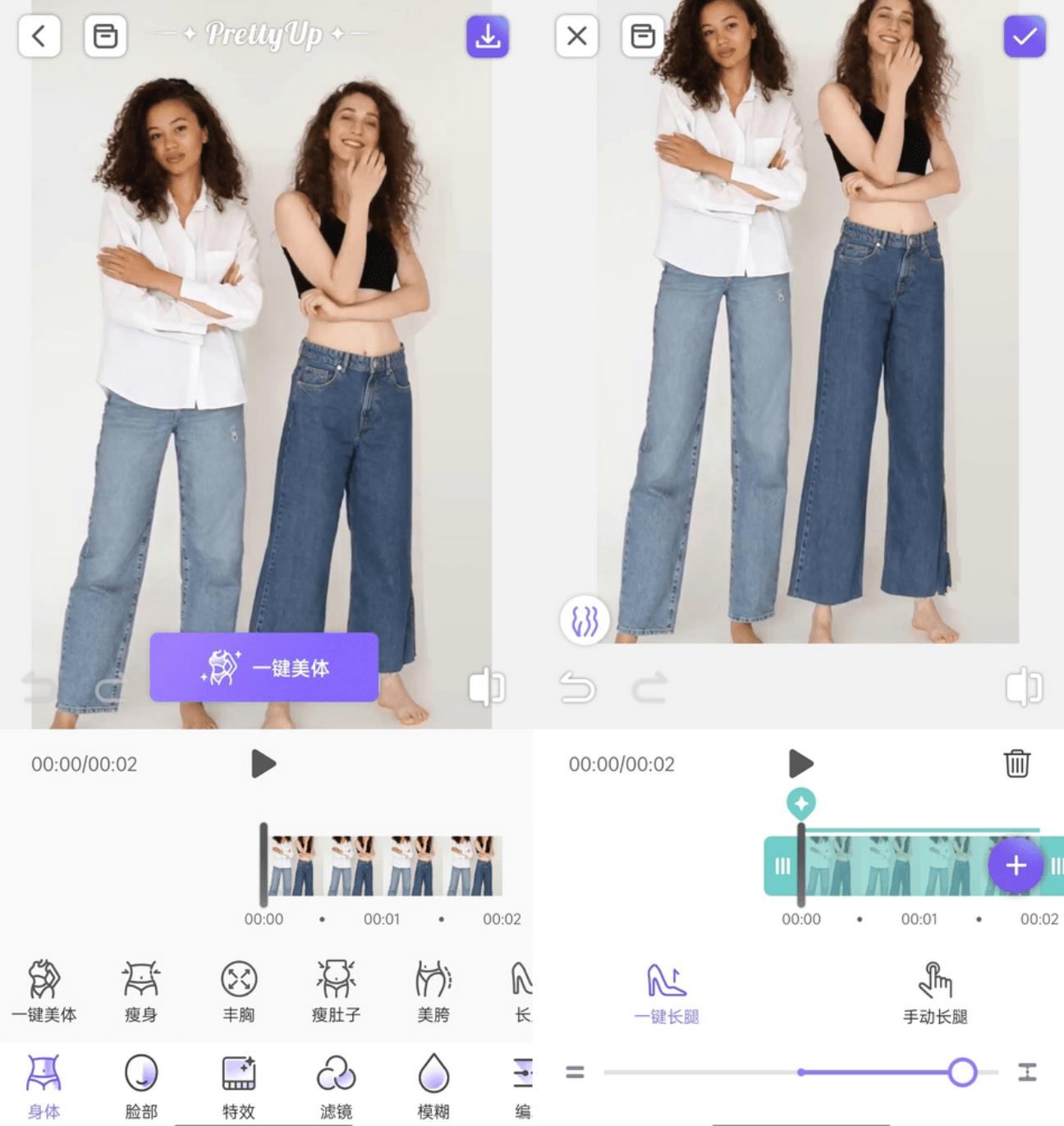
Task: Tap the purple 一键美体 button on the photo
Action: [x=264, y=667]
